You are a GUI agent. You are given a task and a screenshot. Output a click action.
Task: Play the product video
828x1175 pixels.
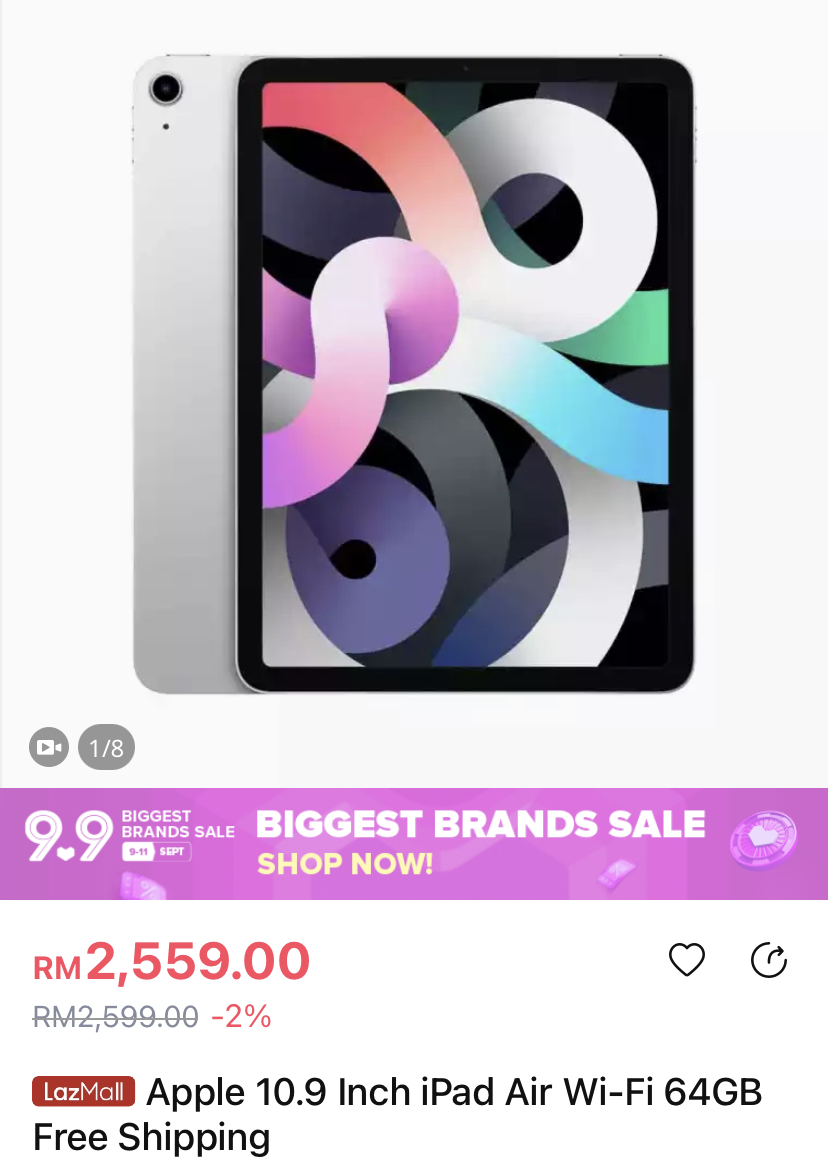coord(48,747)
